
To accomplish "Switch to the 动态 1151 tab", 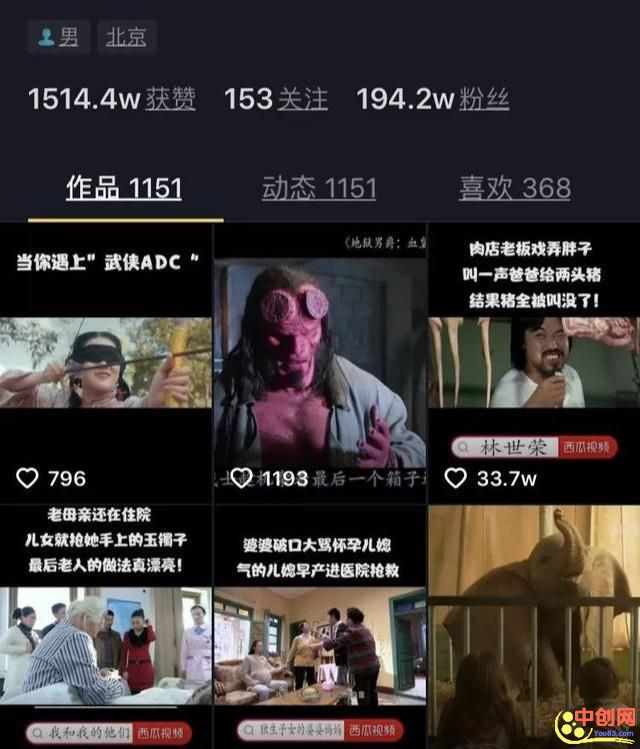I will [319, 188].
